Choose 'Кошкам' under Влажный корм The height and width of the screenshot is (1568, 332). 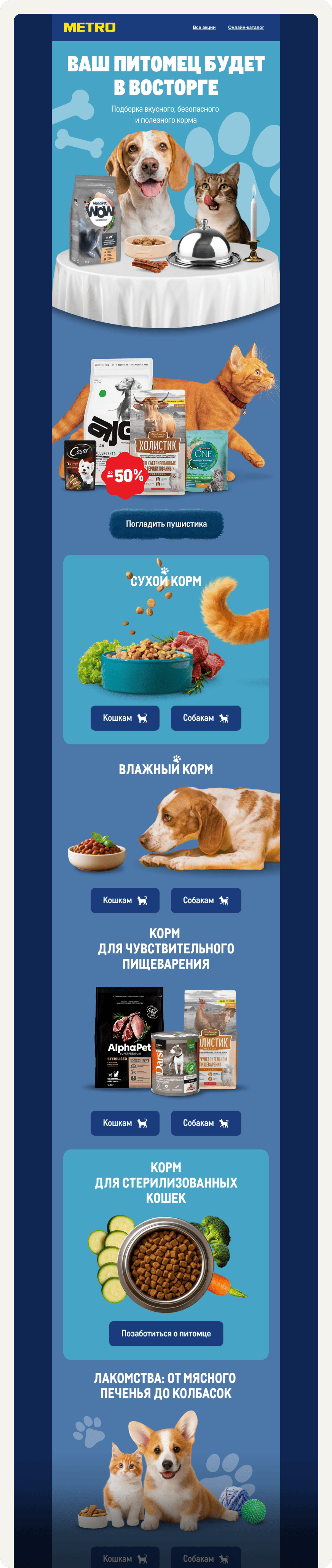click(x=125, y=900)
